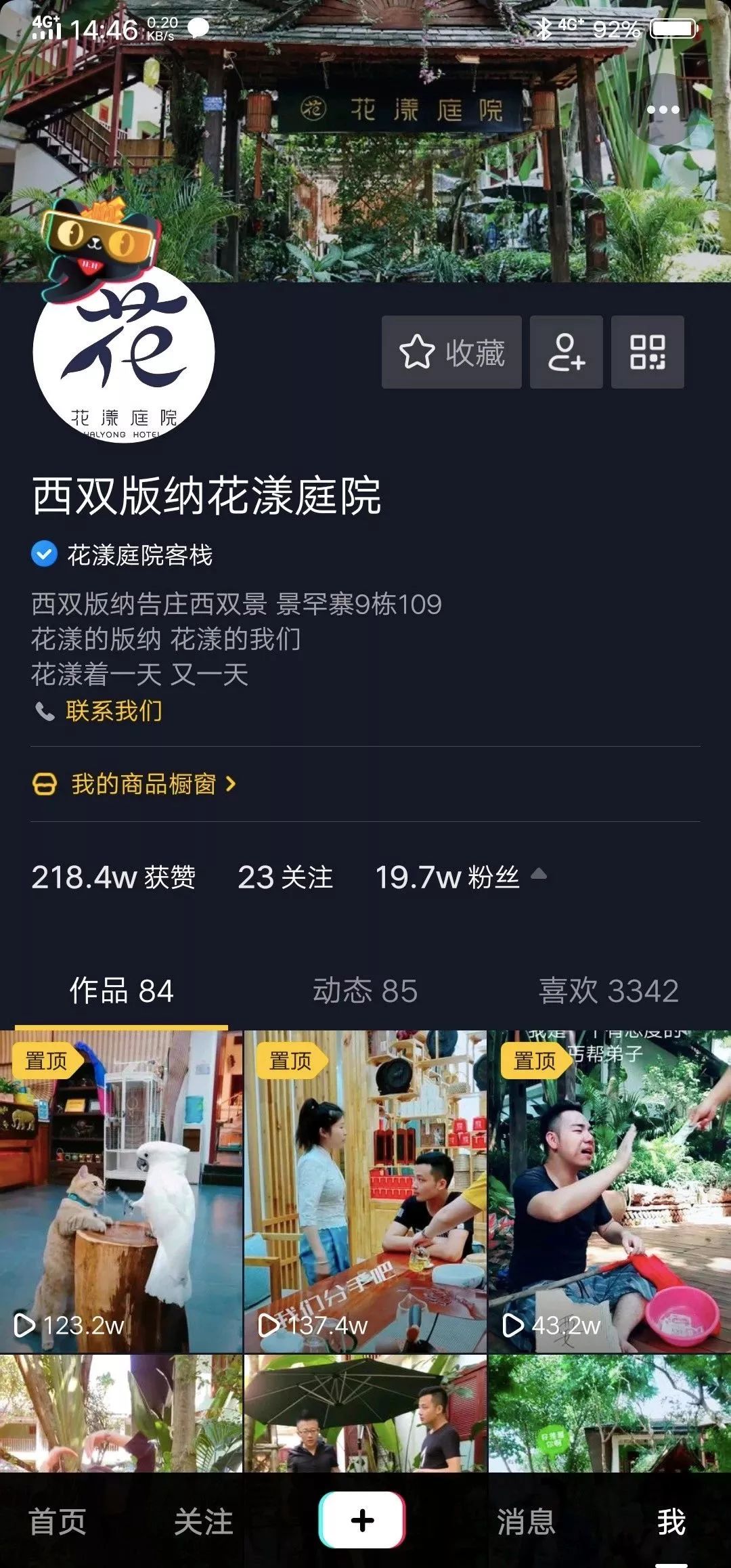Tap the 收藏 favorites button
The height and width of the screenshot is (1568, 731).
(451, 352)
